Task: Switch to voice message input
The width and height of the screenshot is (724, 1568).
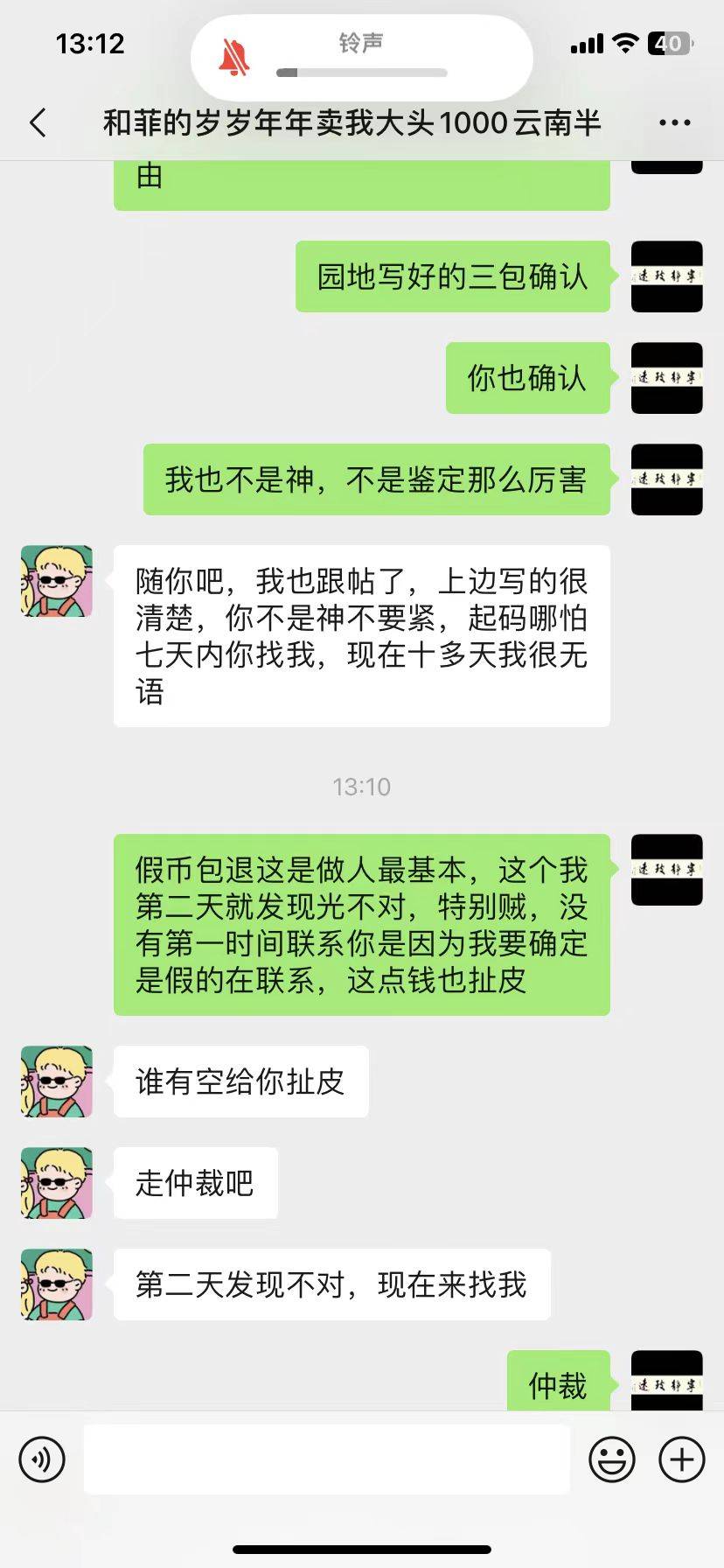Action: 42,1459
